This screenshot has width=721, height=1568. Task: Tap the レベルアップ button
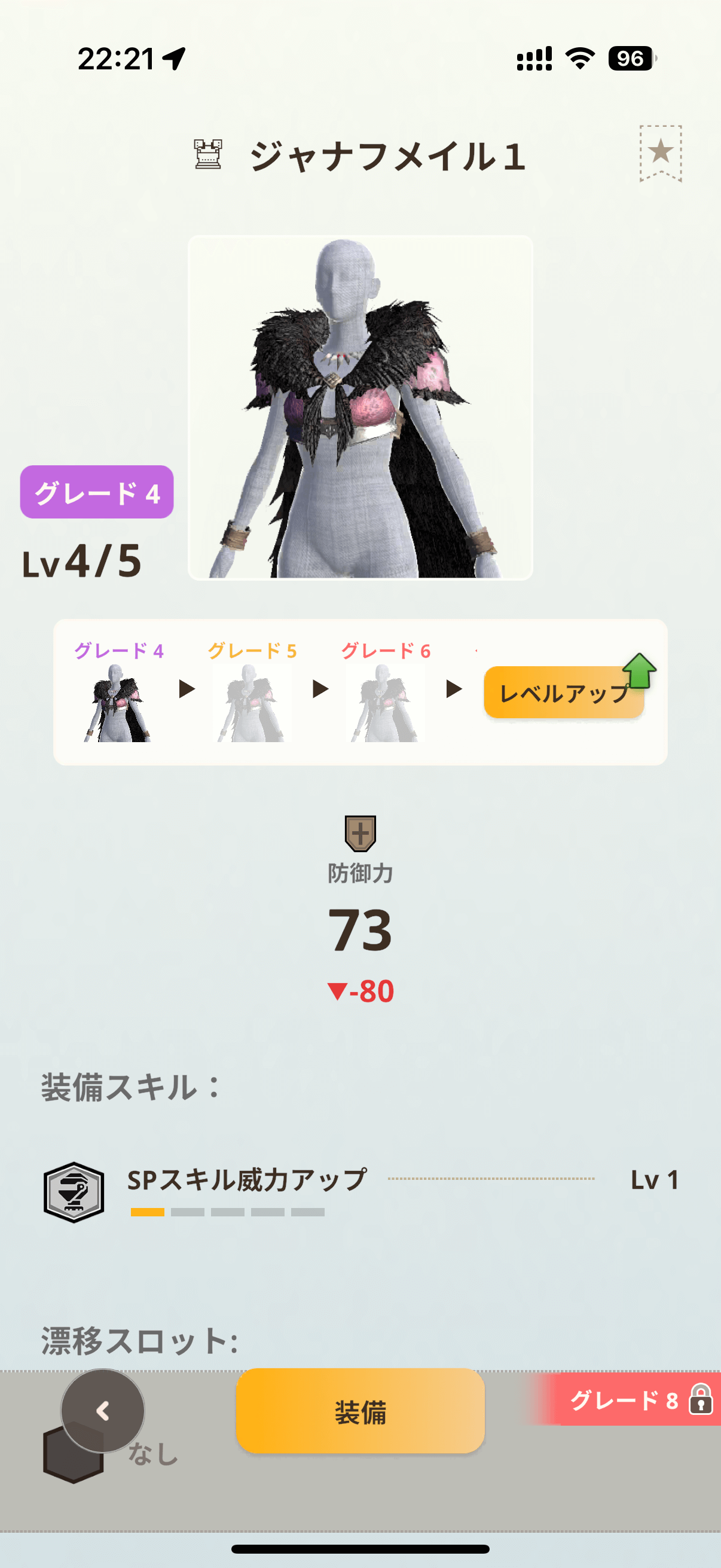click(563, 693)
